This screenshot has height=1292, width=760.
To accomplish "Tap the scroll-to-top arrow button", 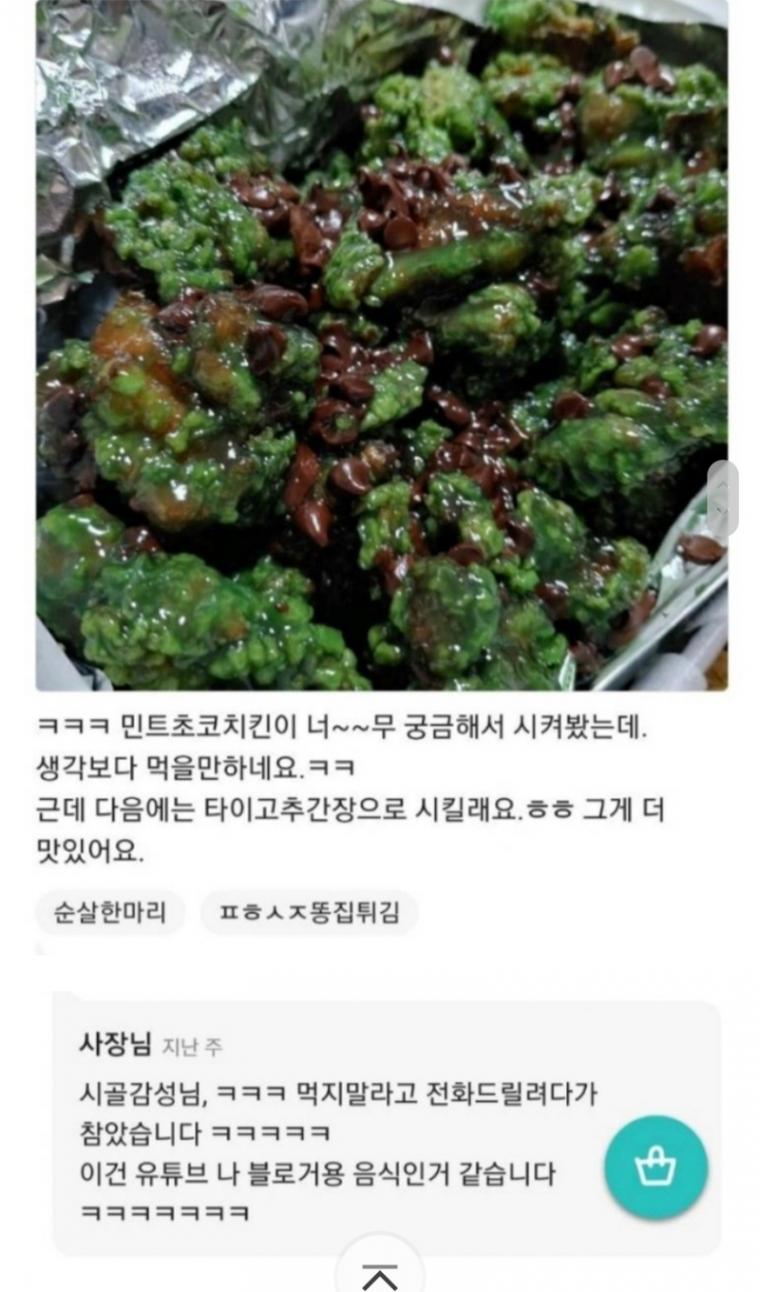I will click(379, 1270).
